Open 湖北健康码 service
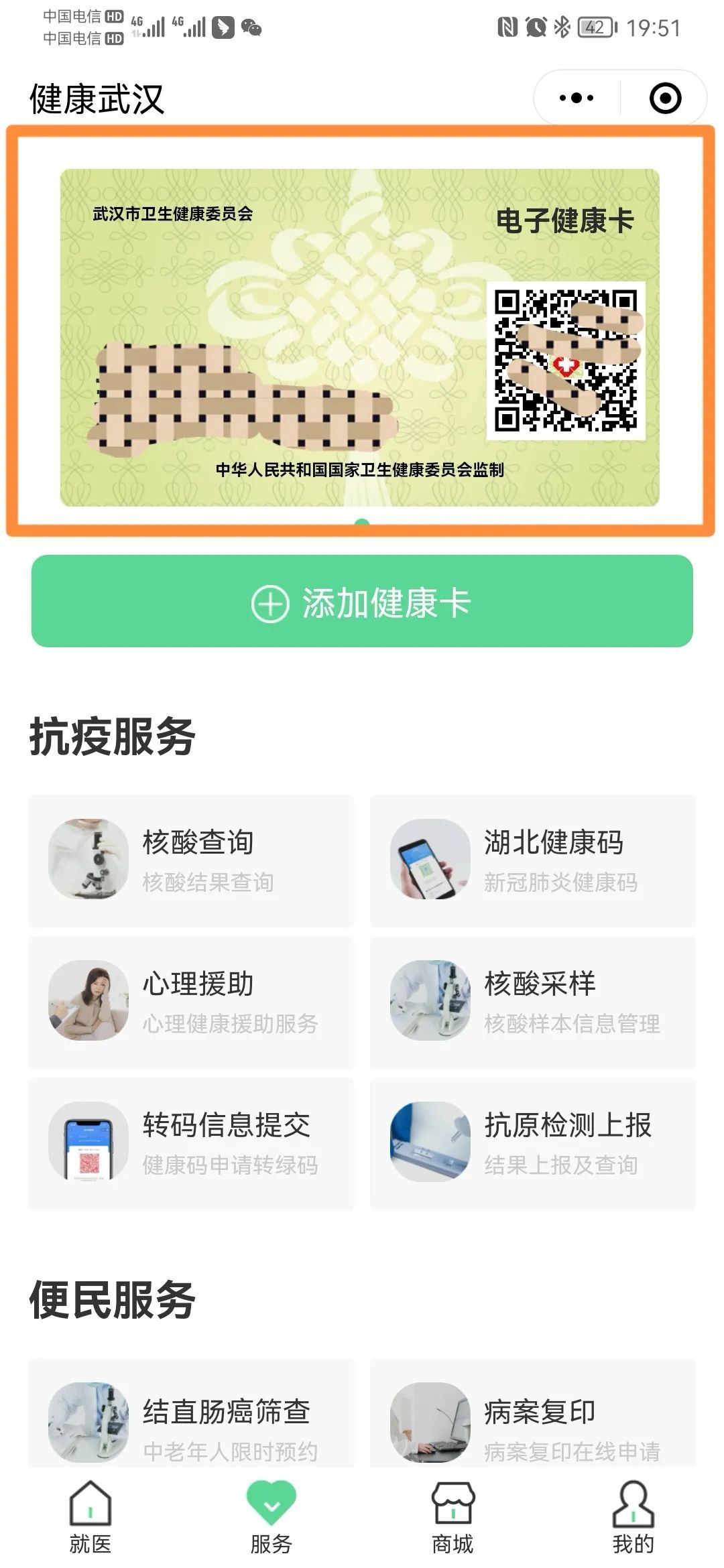724x1568 pixels. 533,860
